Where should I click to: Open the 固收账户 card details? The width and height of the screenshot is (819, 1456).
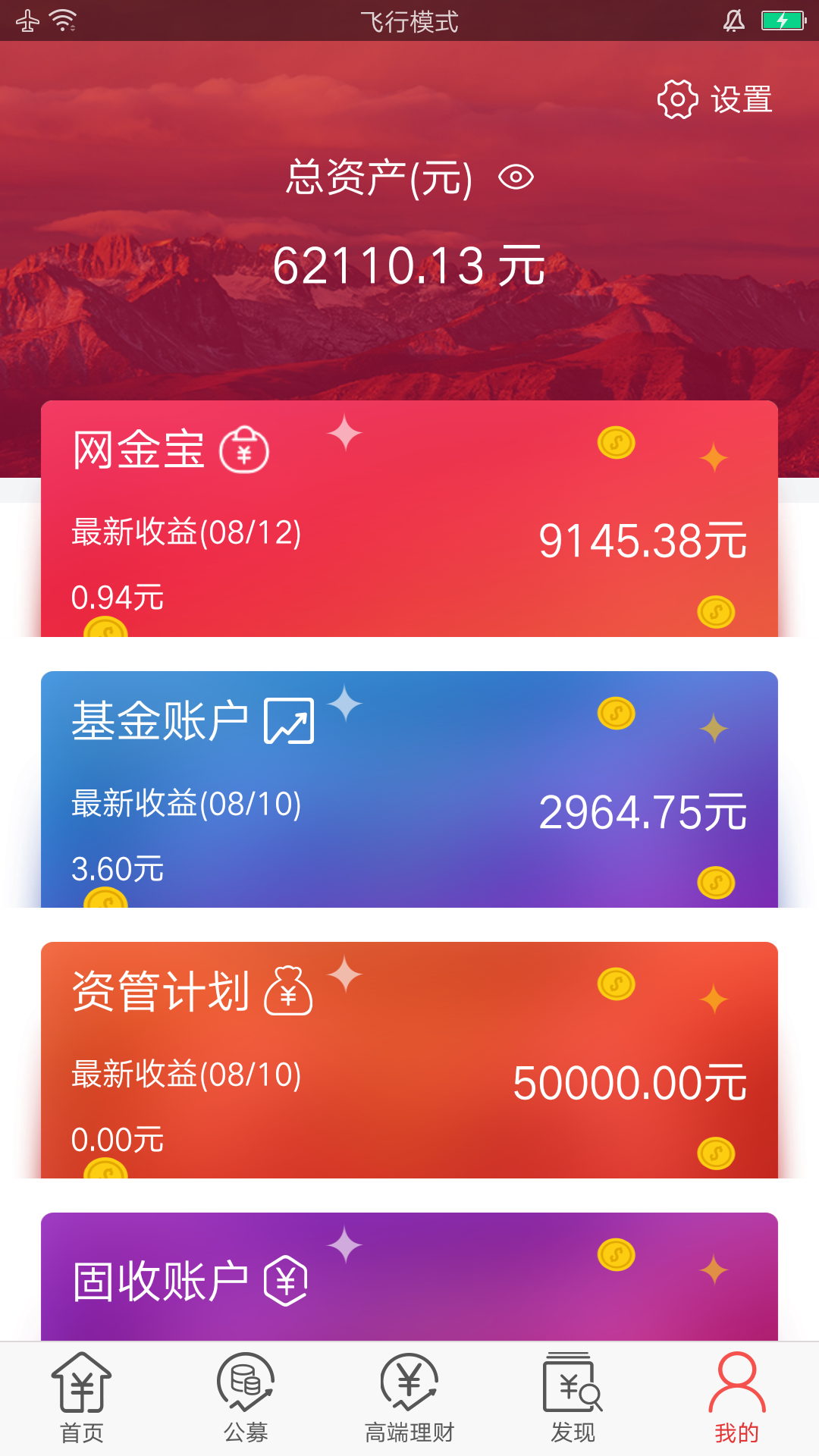click(409, 1282)
